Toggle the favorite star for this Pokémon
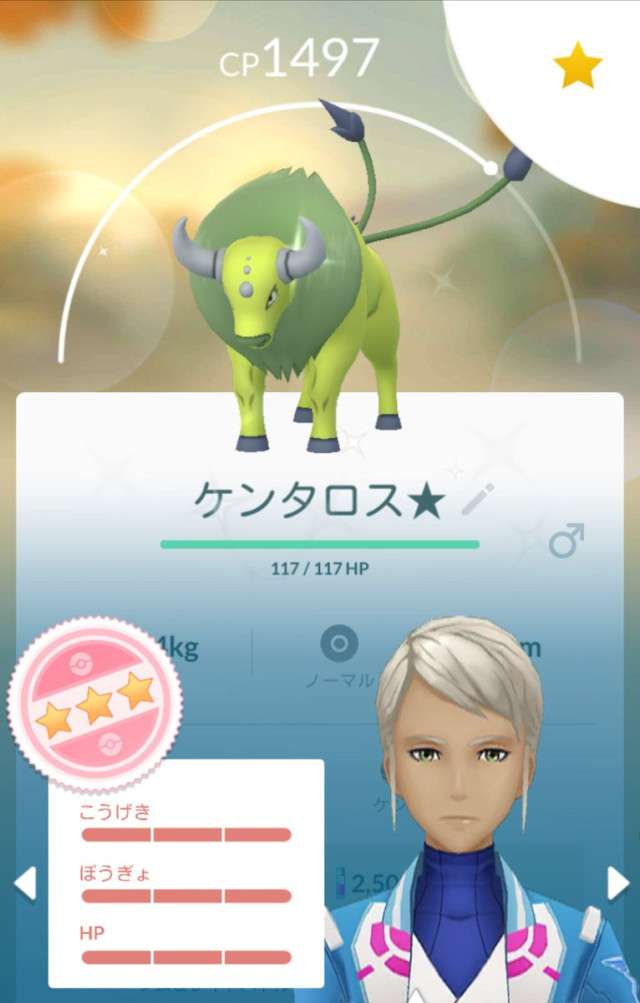This screenshot has width=640, height=1003. [578, 67]
